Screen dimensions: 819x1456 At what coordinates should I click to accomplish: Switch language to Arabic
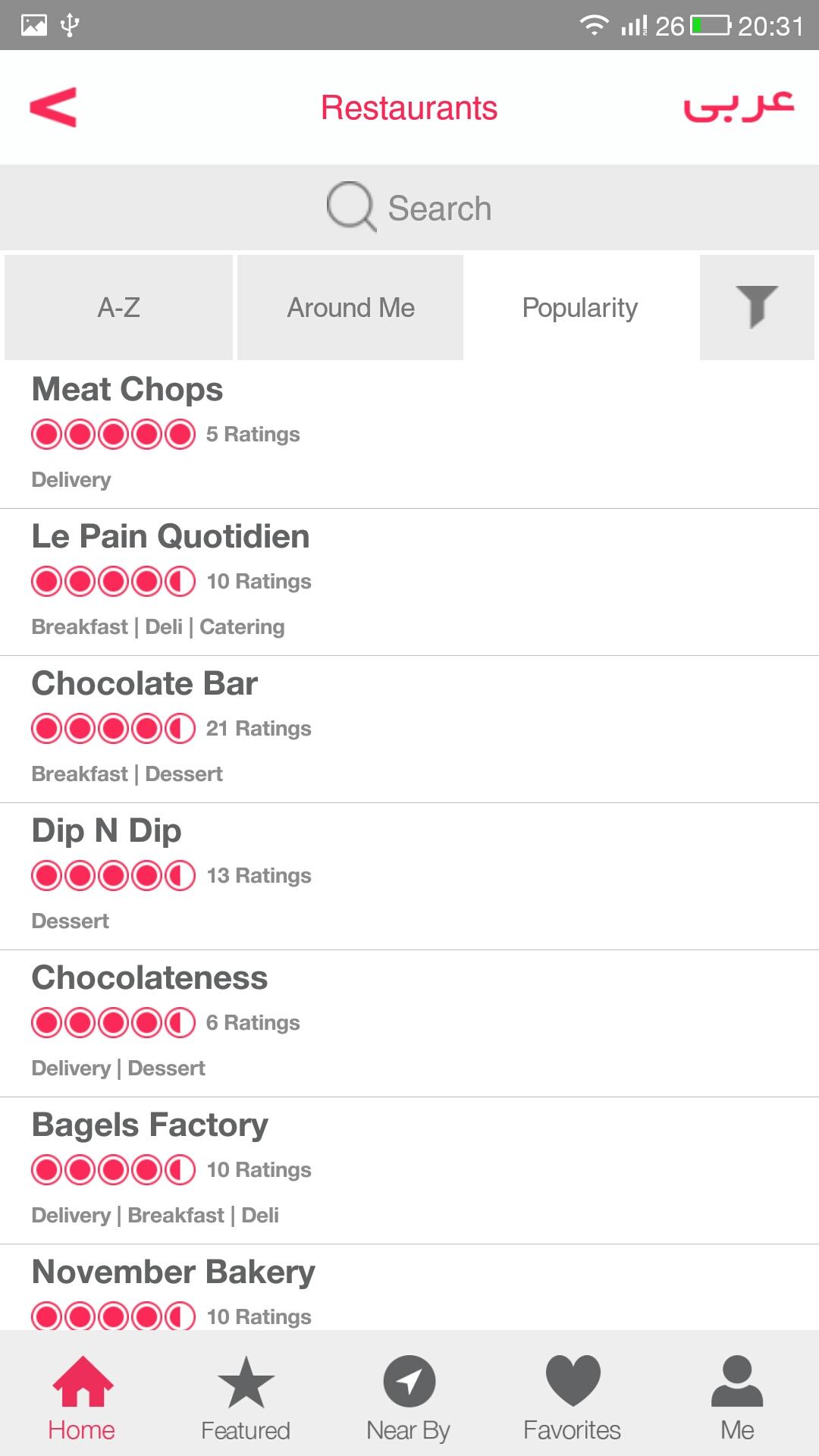point(739,105)
